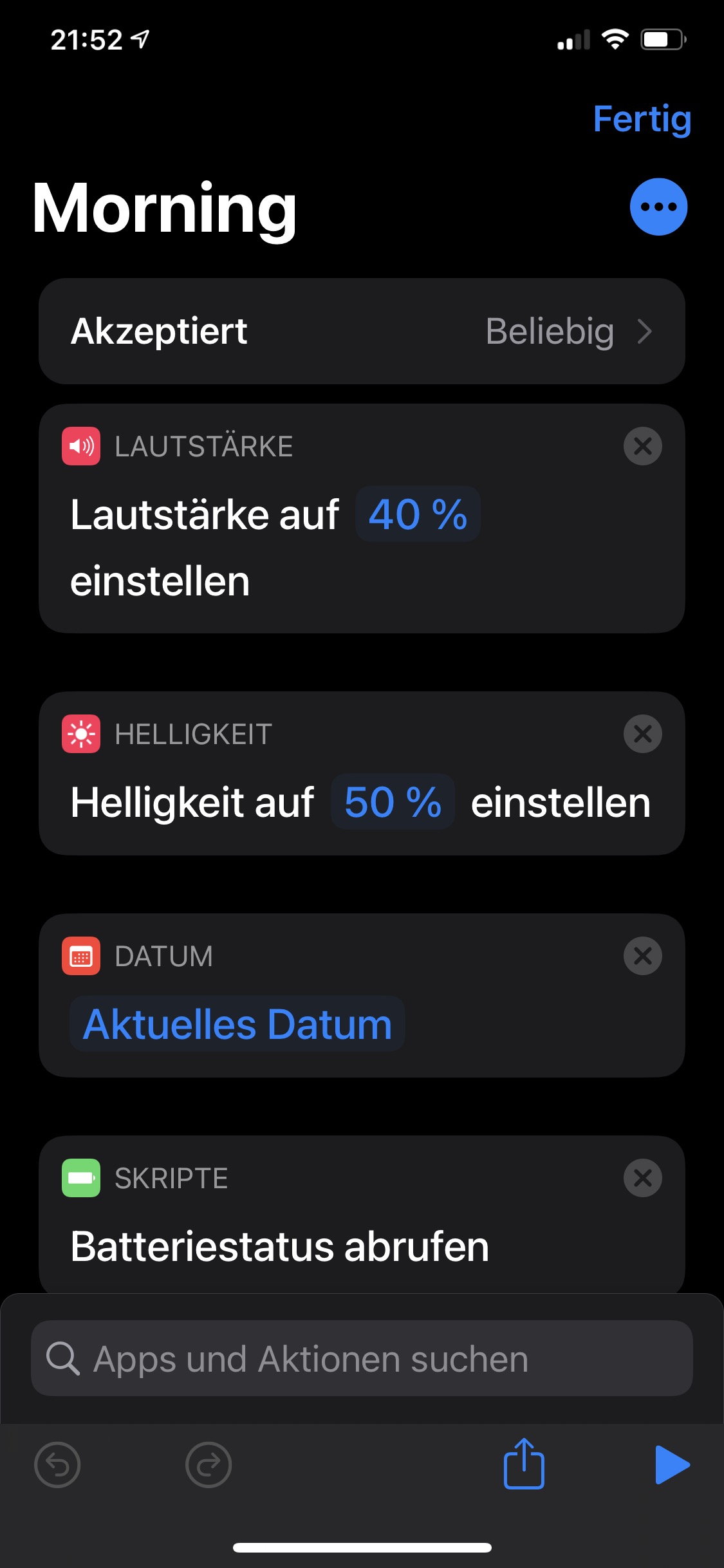The height and width of the screenshot is (1568, 724).
Task: Remove the Datum action
Action: [x=642, y=956]
